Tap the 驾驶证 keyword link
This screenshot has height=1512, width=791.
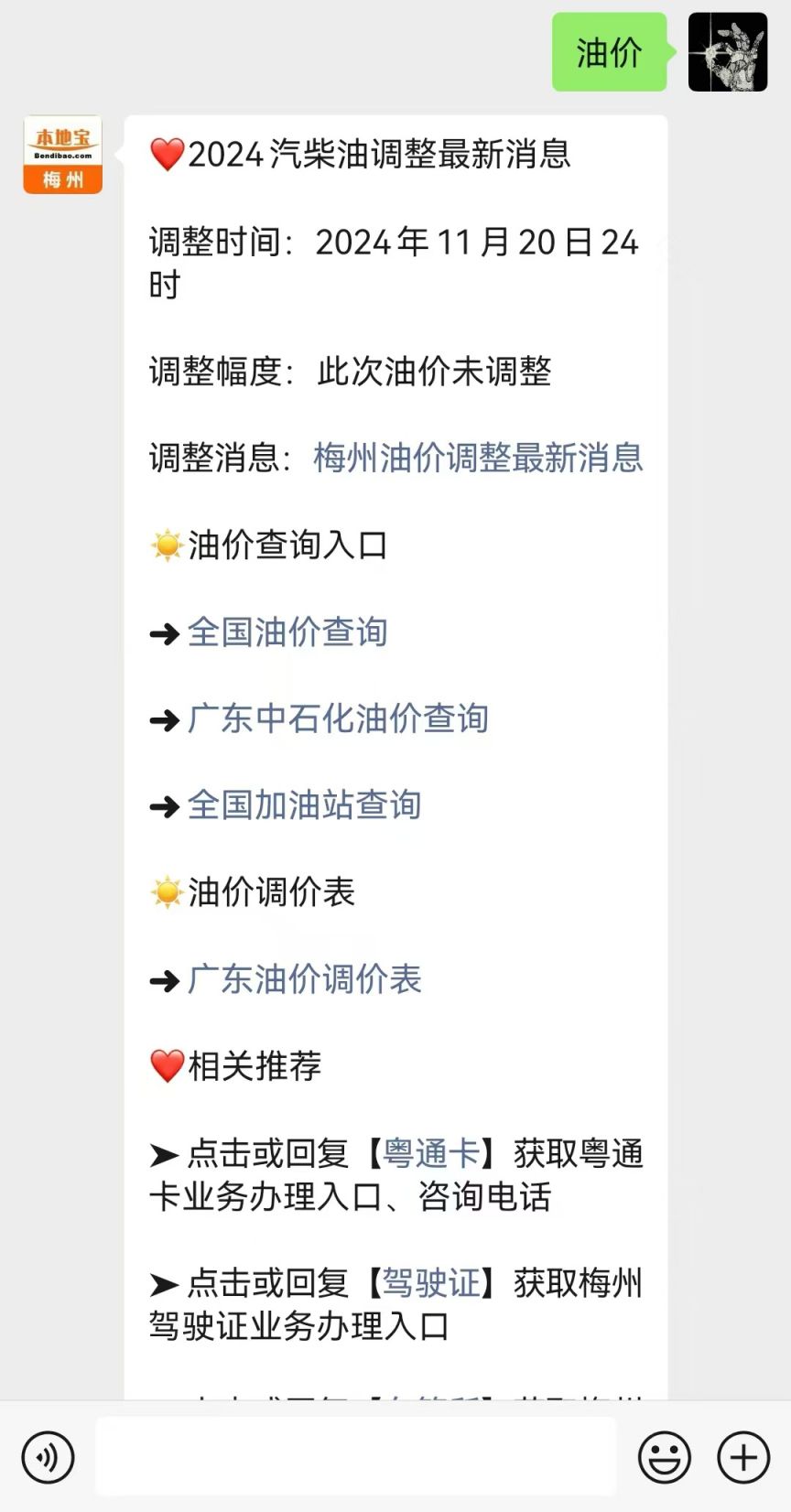click(430, 1283)
